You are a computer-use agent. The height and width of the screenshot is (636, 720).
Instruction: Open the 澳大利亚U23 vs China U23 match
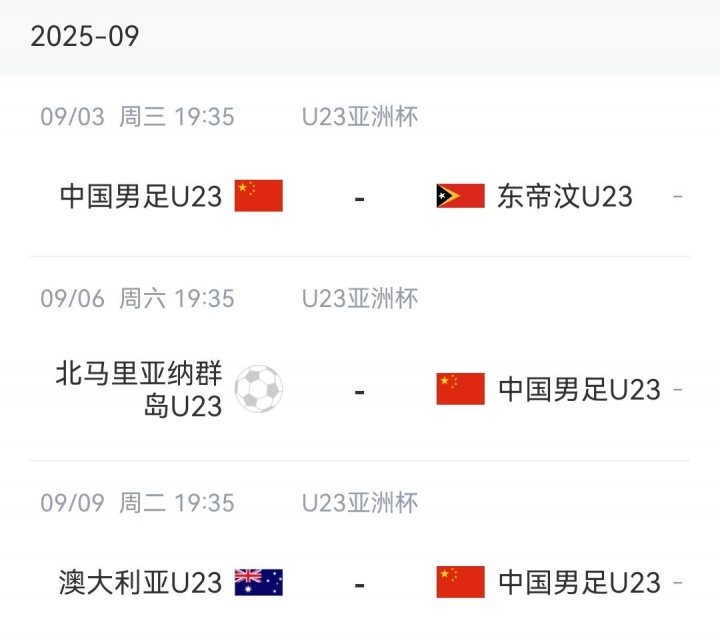tap(359, 582)
